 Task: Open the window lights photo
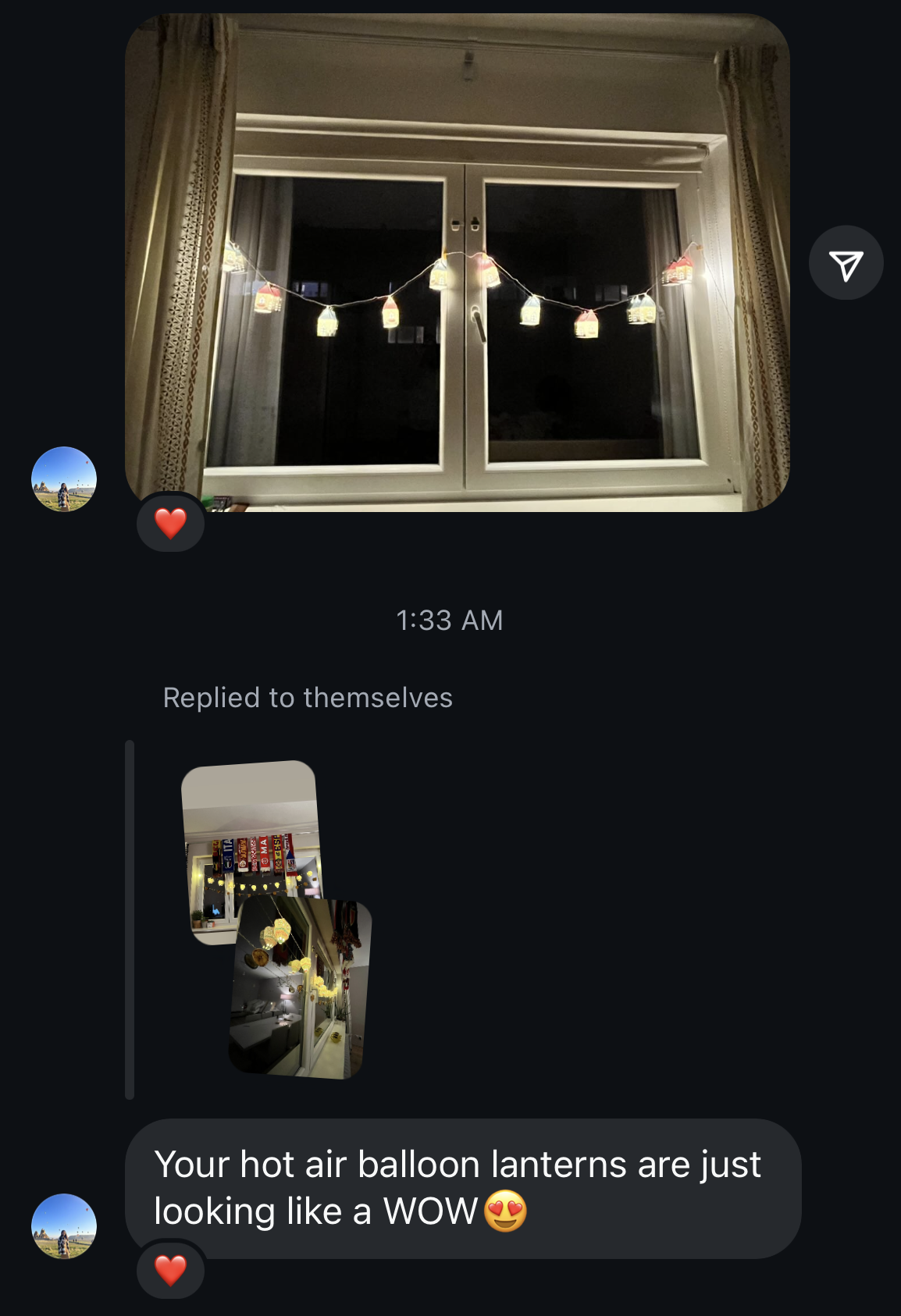[x=457, y=262]
